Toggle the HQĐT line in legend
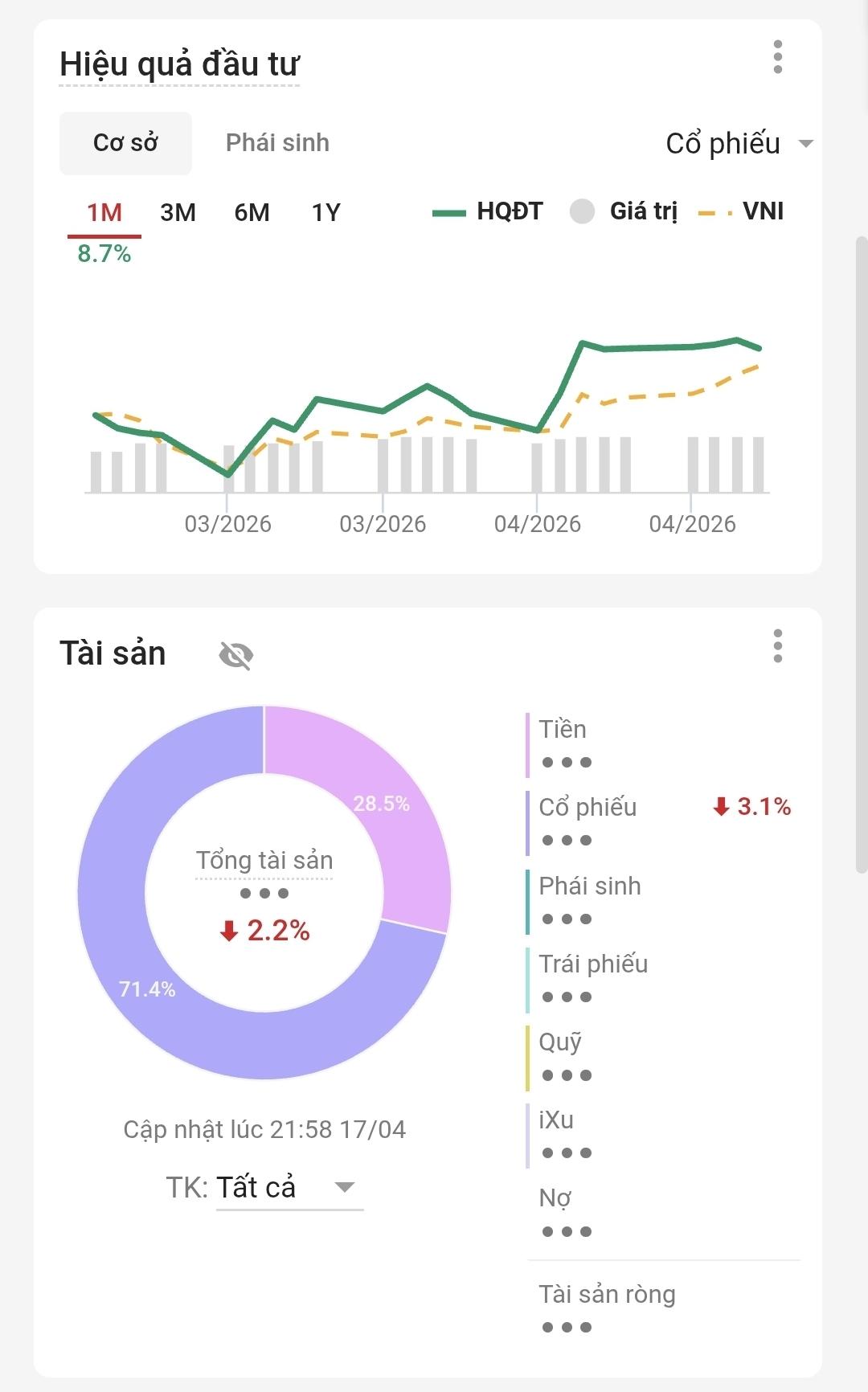 tap(489, 211)
